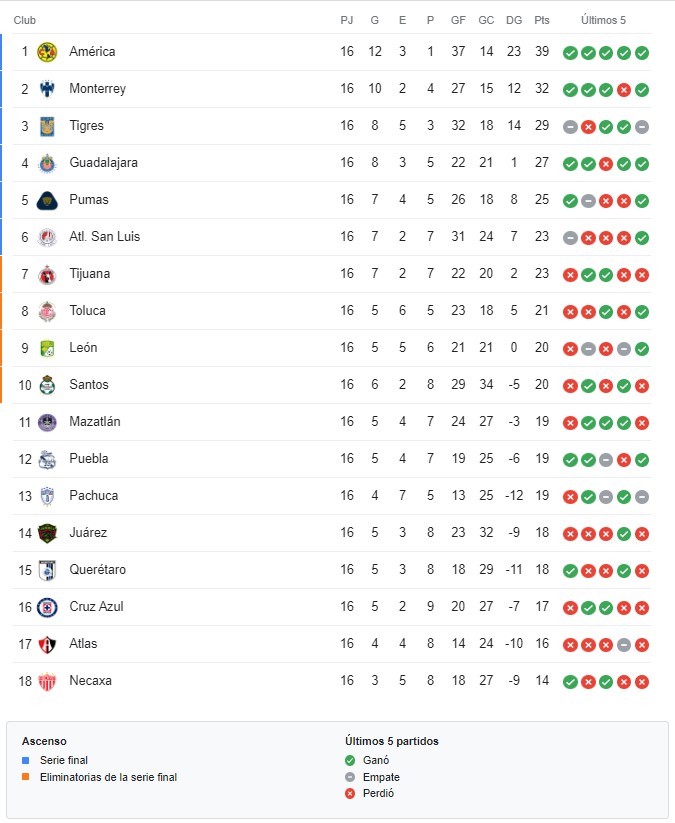Open América team row
675x823 pixels.
click(92, 52)
